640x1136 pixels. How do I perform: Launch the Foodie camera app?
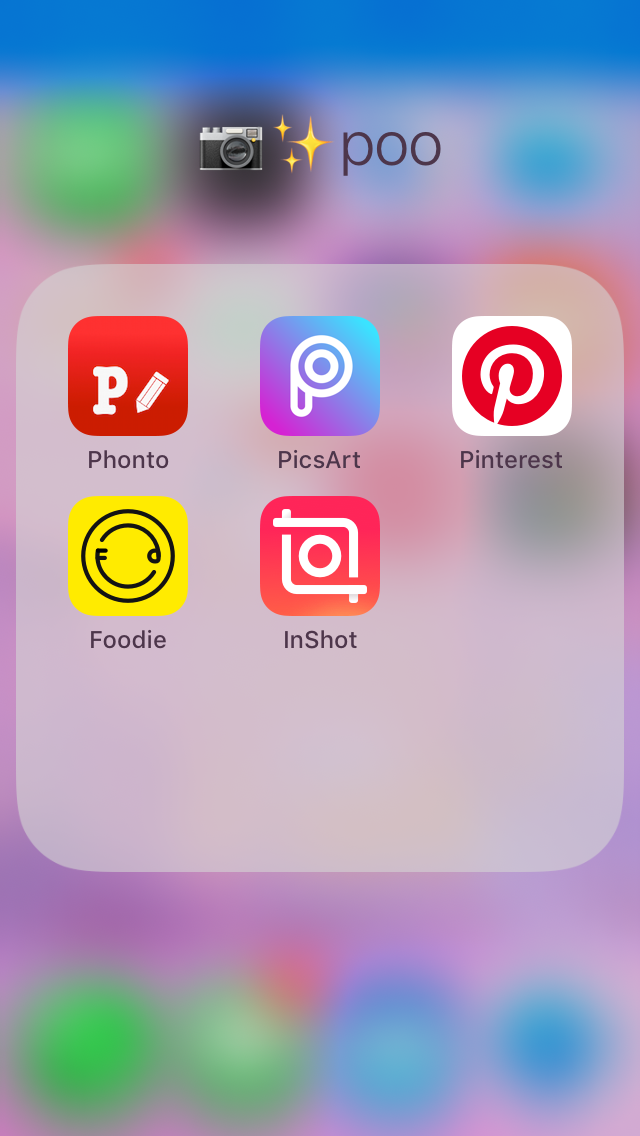click(128, 556)
